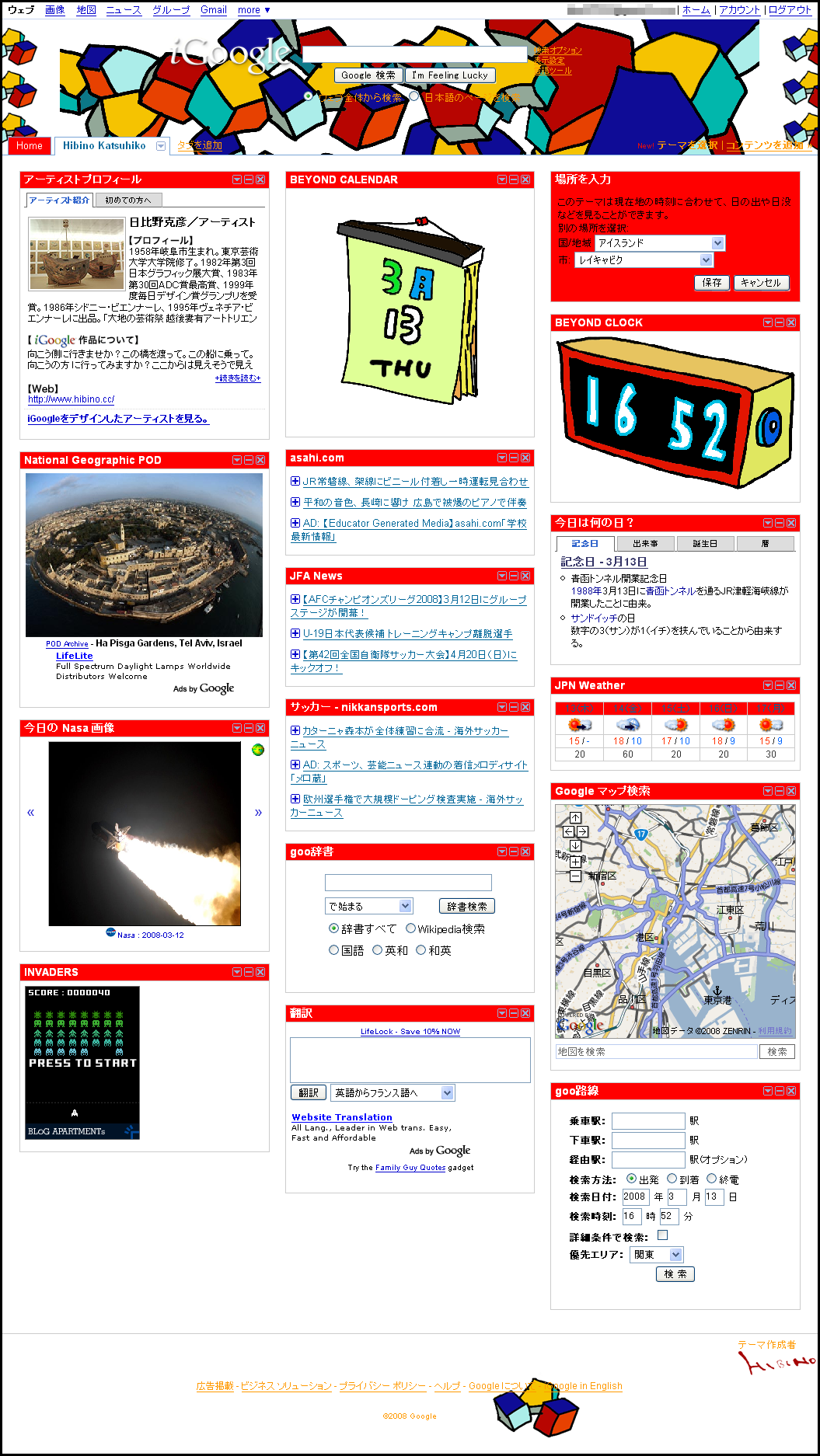
Task: Show next Nasa image arrow
Action: (258, 813)
